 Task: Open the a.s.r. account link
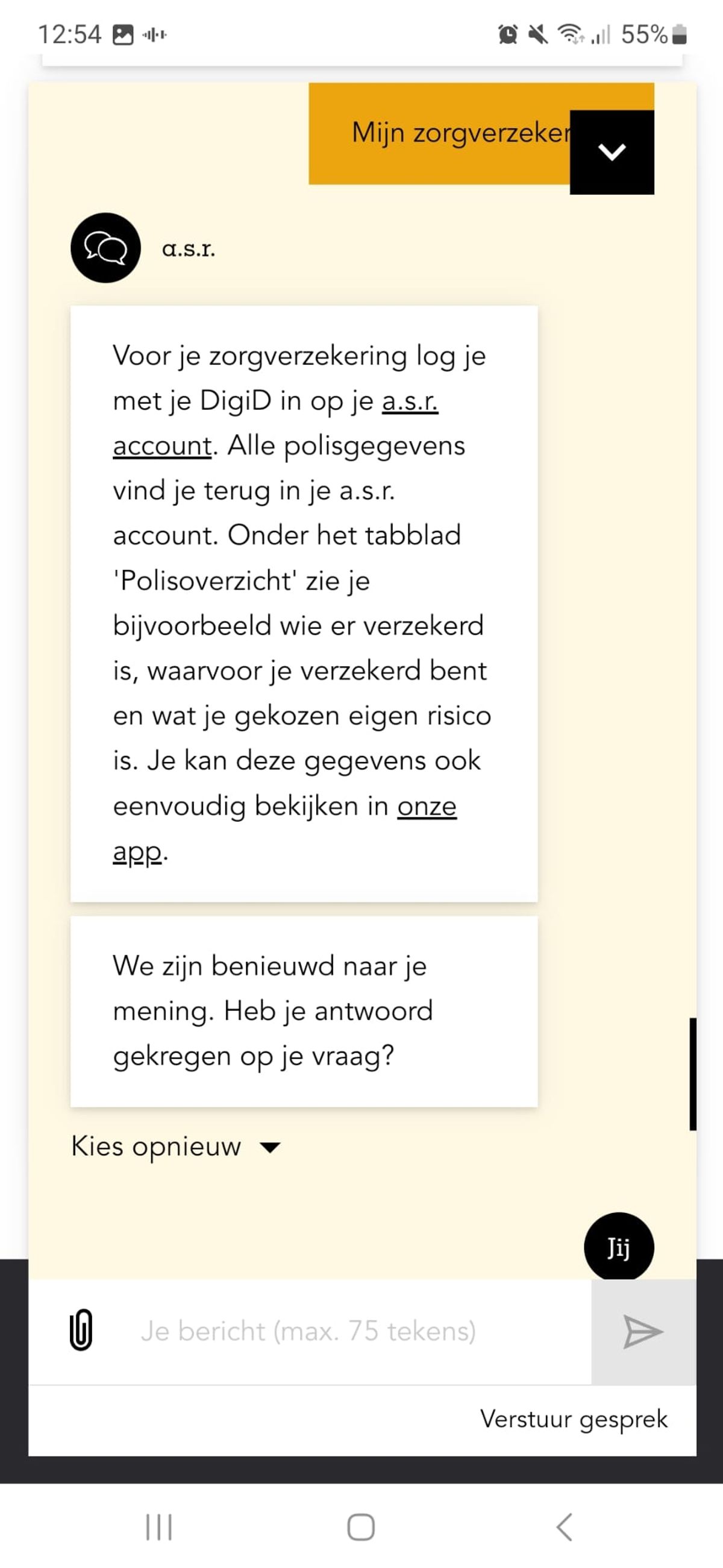pos(410,401)
